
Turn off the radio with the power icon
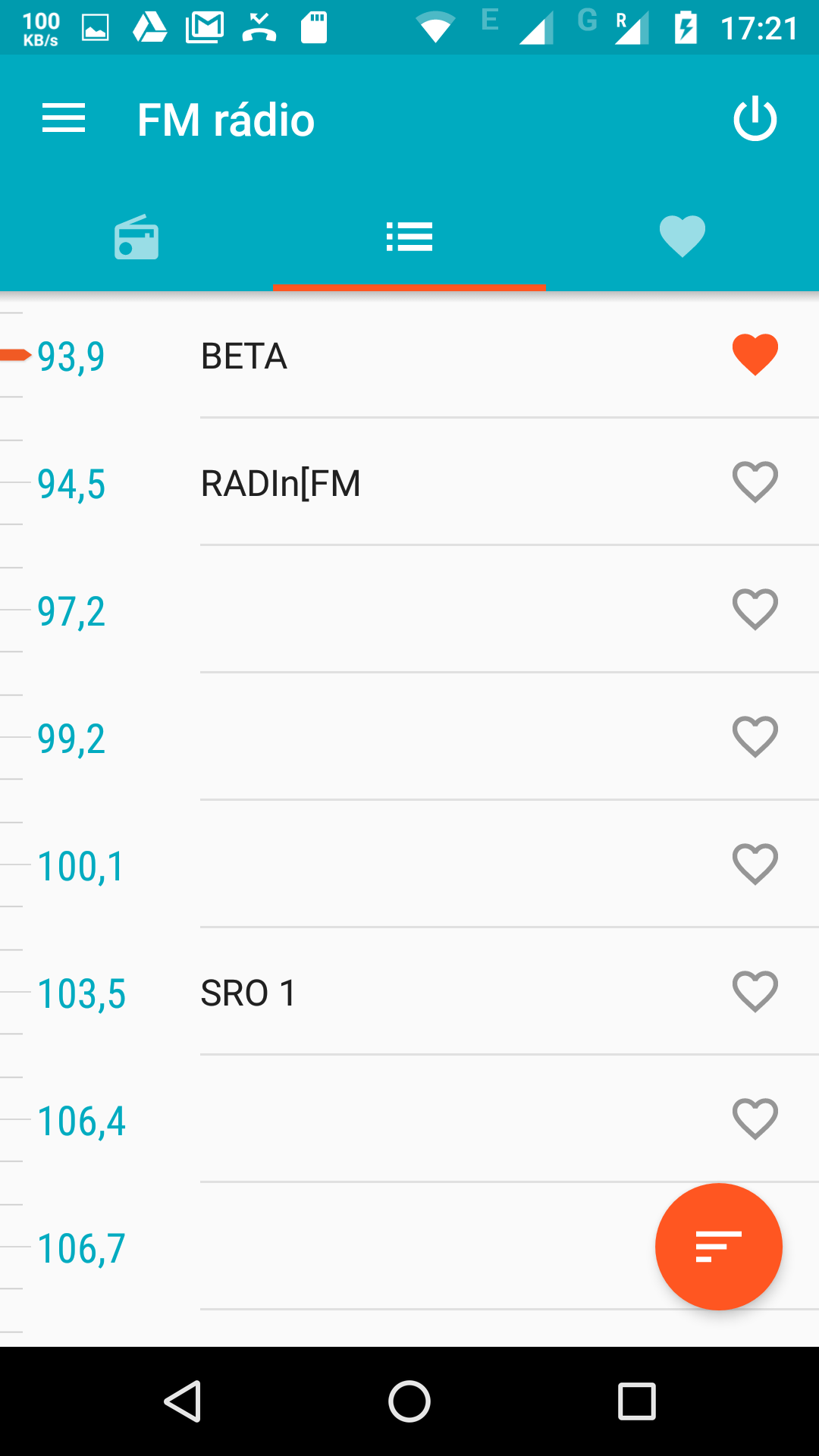point(755,119)
